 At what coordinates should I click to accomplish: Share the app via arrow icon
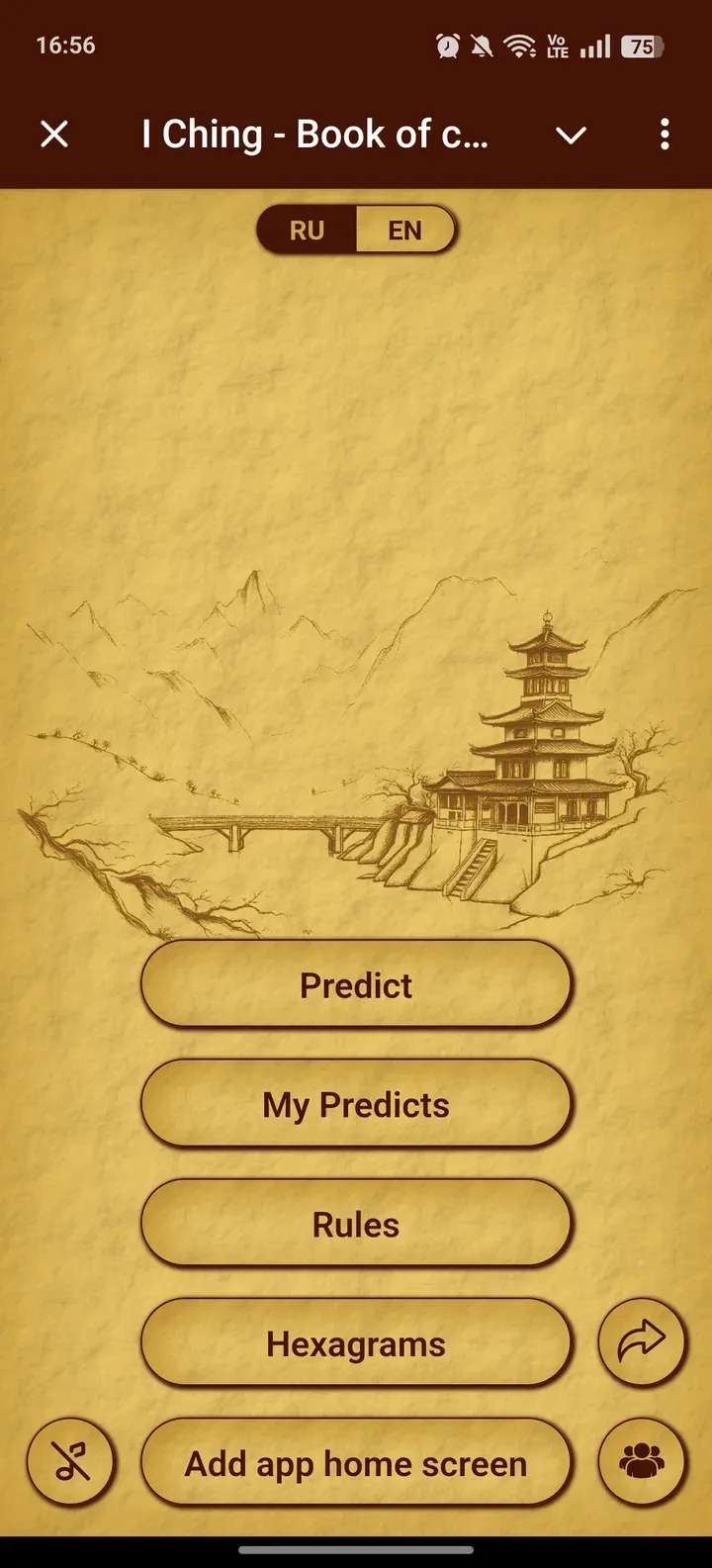tap(642, 1342)
